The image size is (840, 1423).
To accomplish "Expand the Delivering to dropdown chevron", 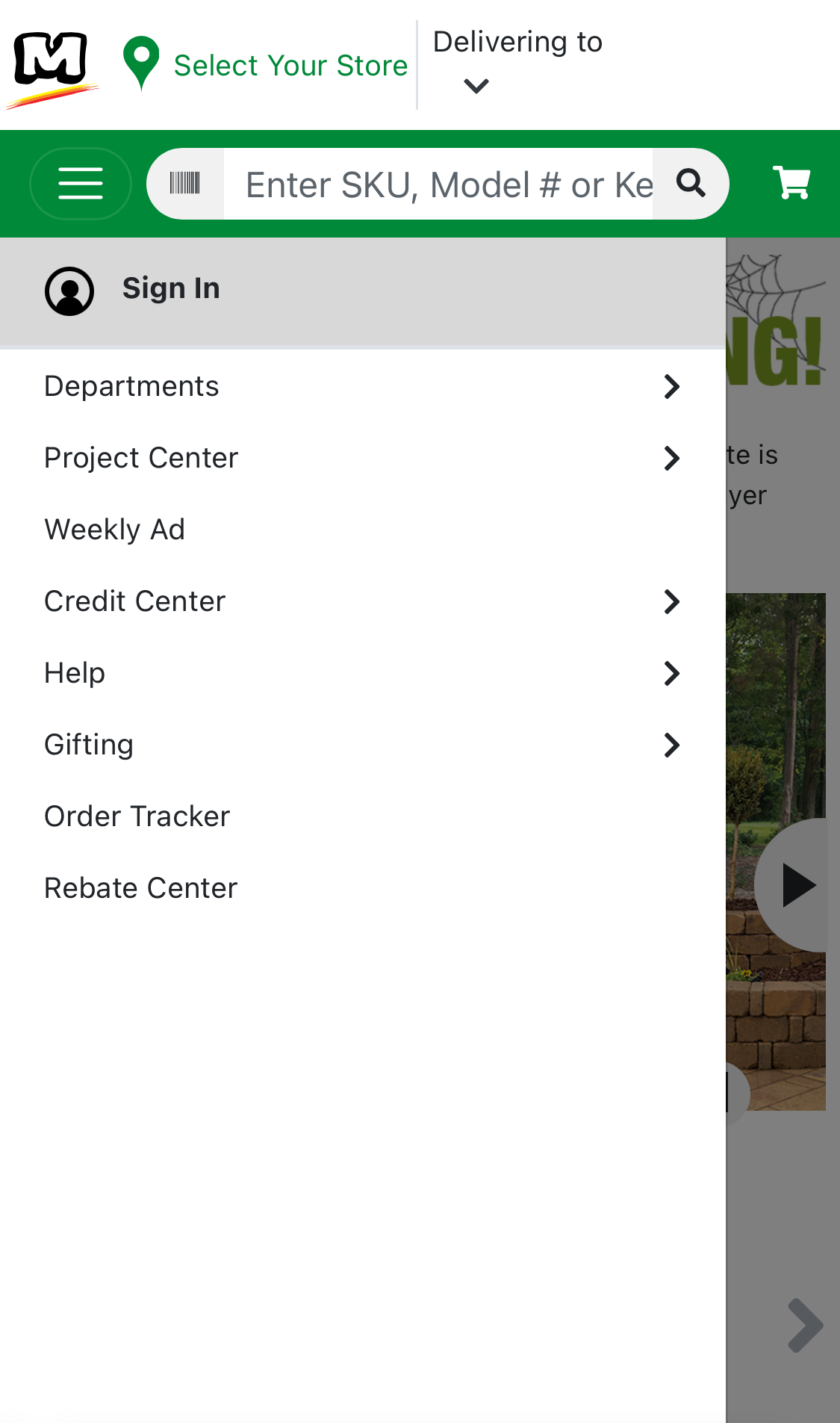I will click(476, 86).
